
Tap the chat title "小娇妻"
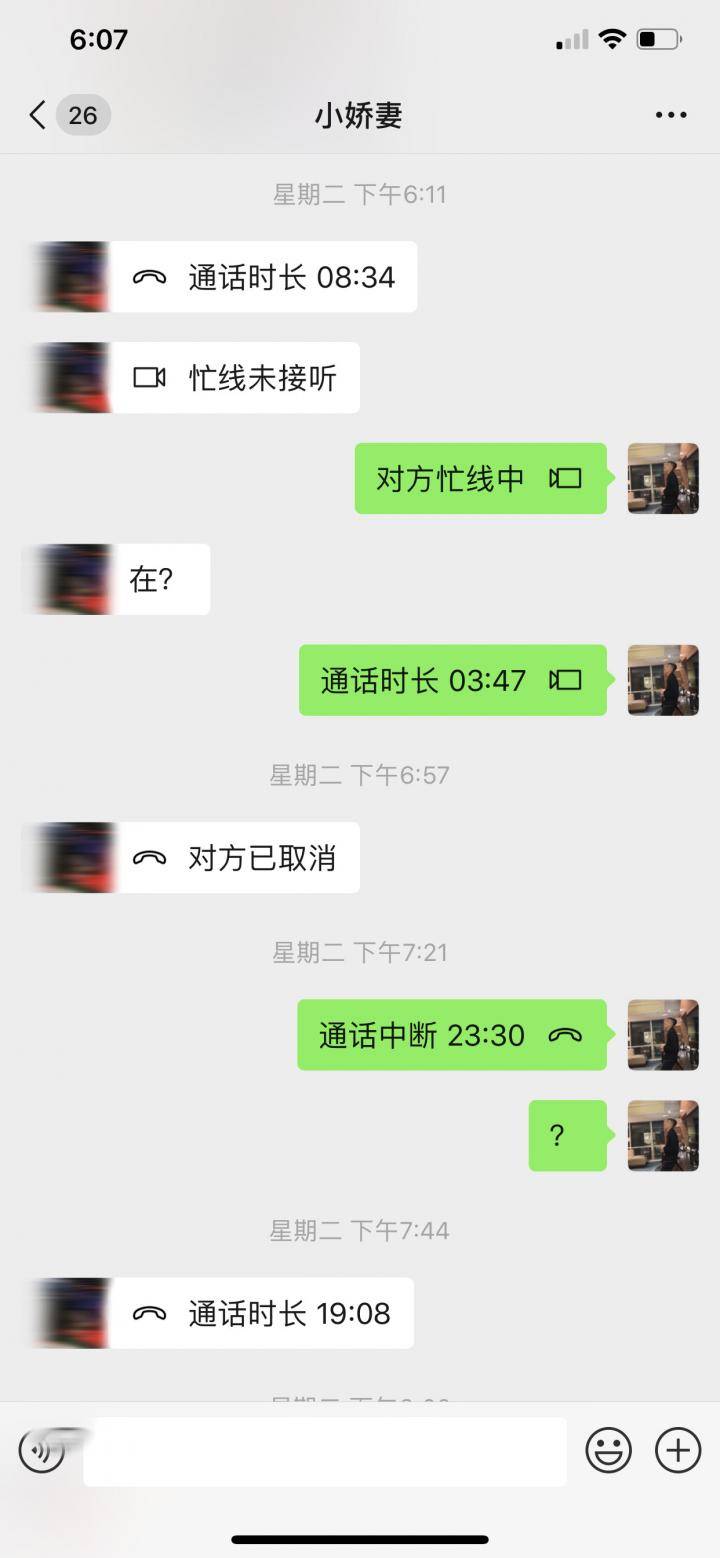click(x=359, y=115)
